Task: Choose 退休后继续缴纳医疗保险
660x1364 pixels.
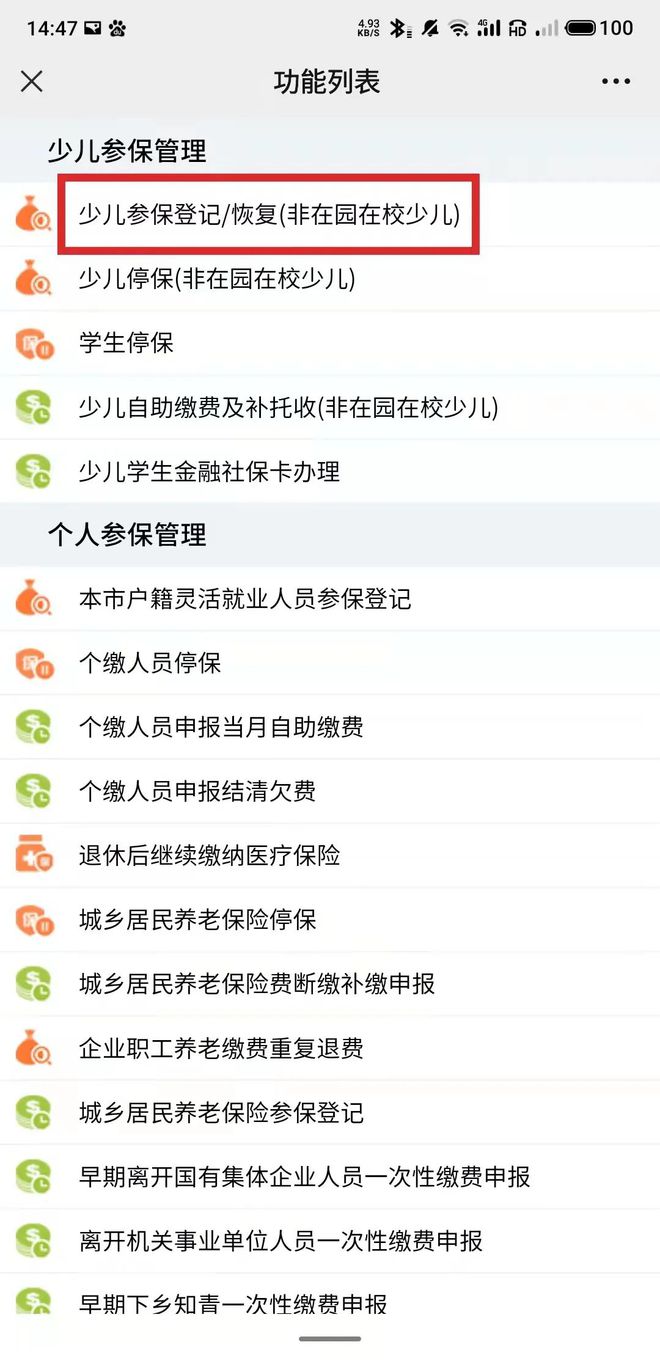Action: point(330,855)
